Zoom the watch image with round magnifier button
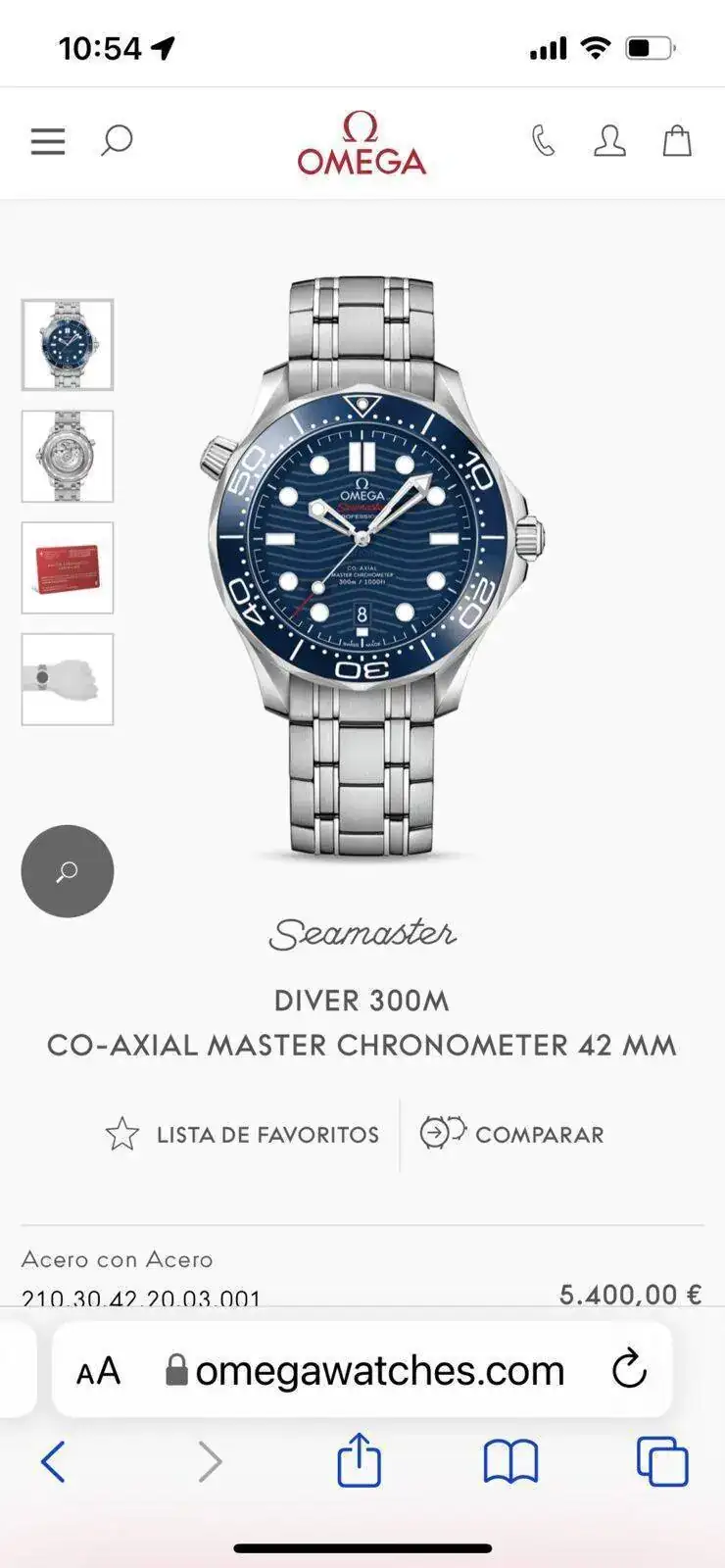 68,871
